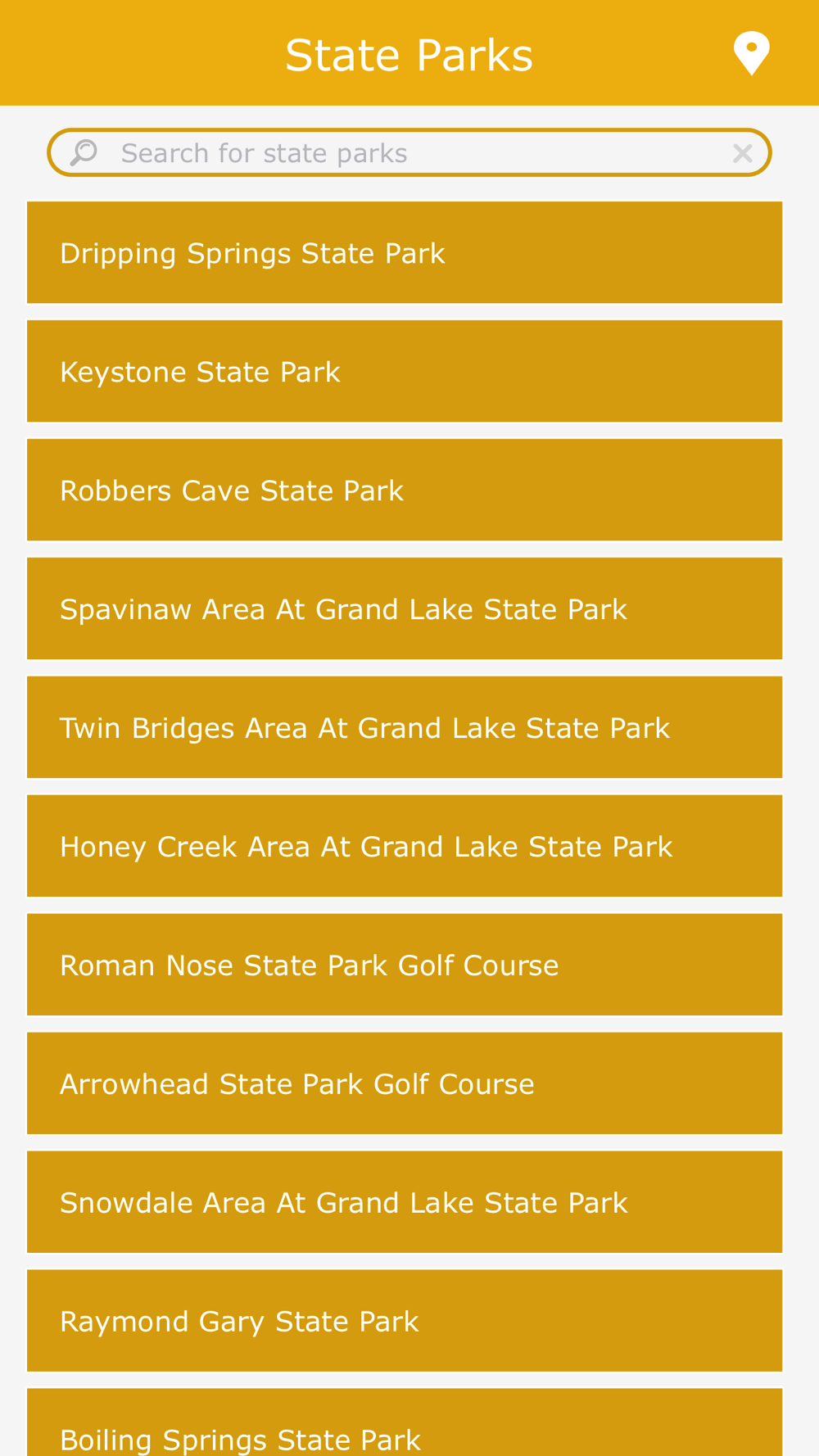Open the map location pin
The image size is (819, 1456).
(751, 53)
